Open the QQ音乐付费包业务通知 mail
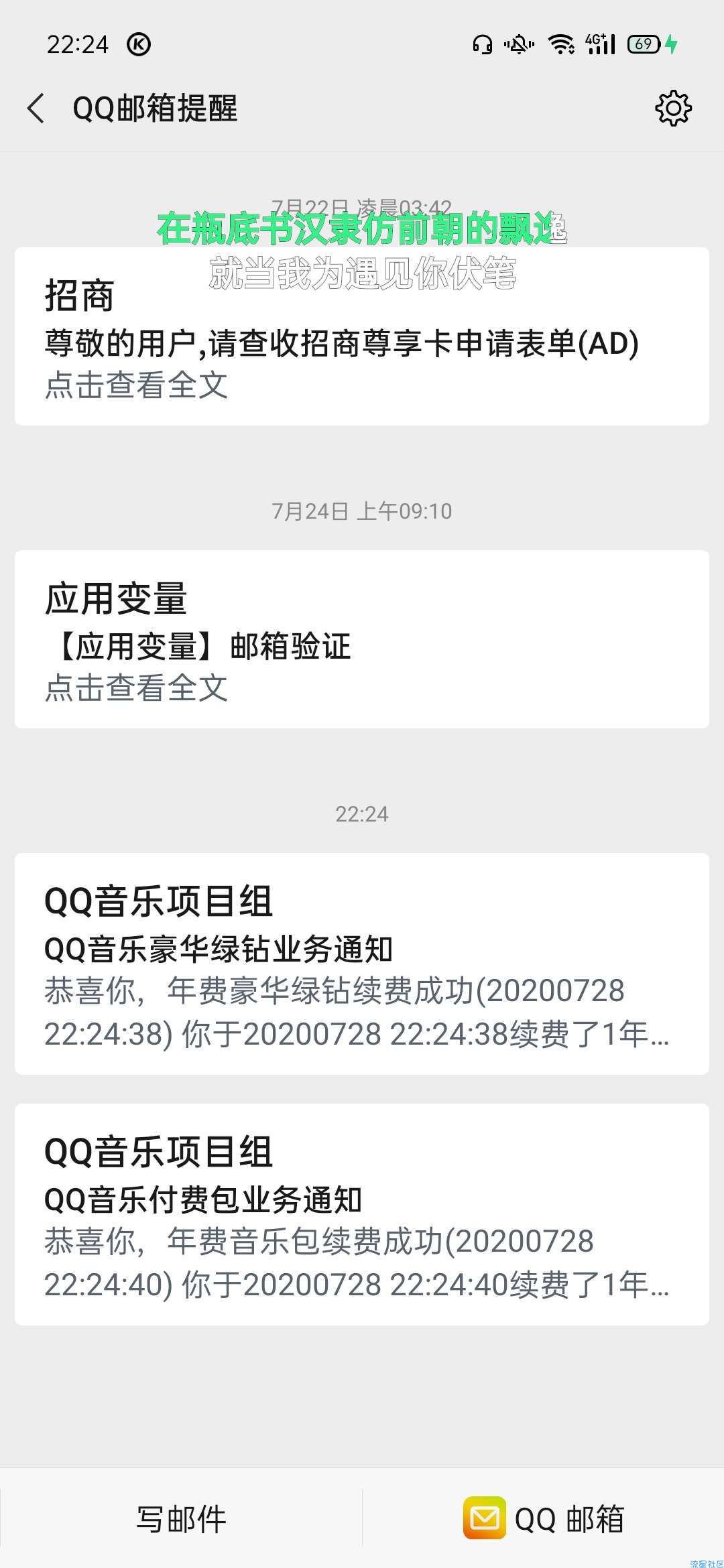The width and height of the screenshot is (724, 1568). (362, 1214)
